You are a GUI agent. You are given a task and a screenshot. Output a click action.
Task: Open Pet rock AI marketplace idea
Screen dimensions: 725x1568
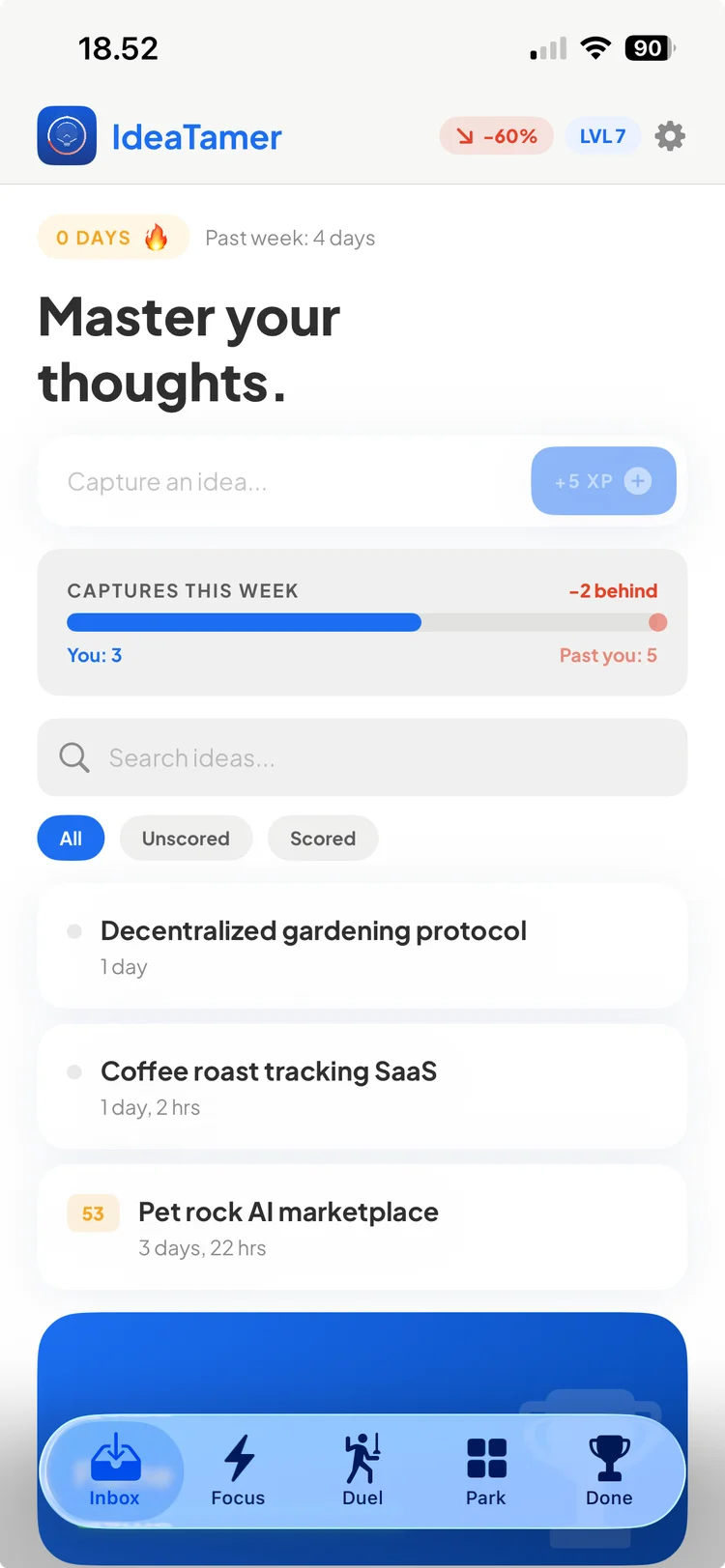(362, 1227)
